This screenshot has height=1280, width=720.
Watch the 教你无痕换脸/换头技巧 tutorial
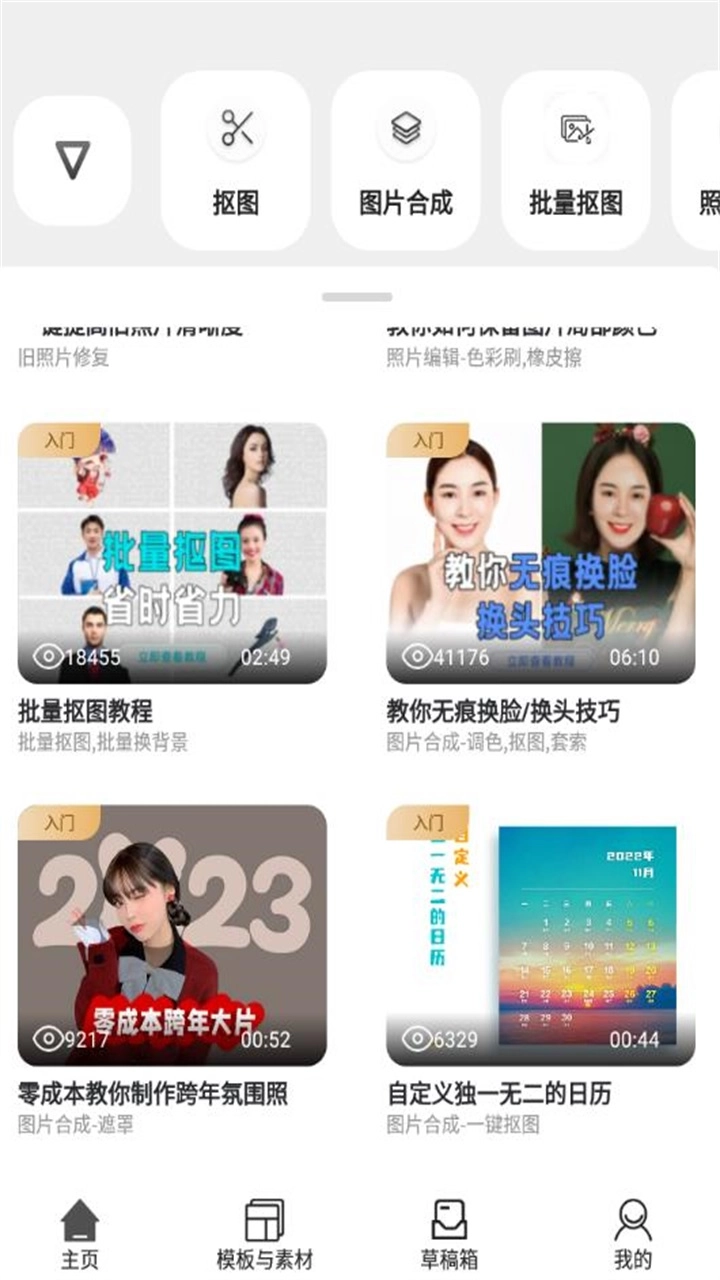tap(540, 552)
